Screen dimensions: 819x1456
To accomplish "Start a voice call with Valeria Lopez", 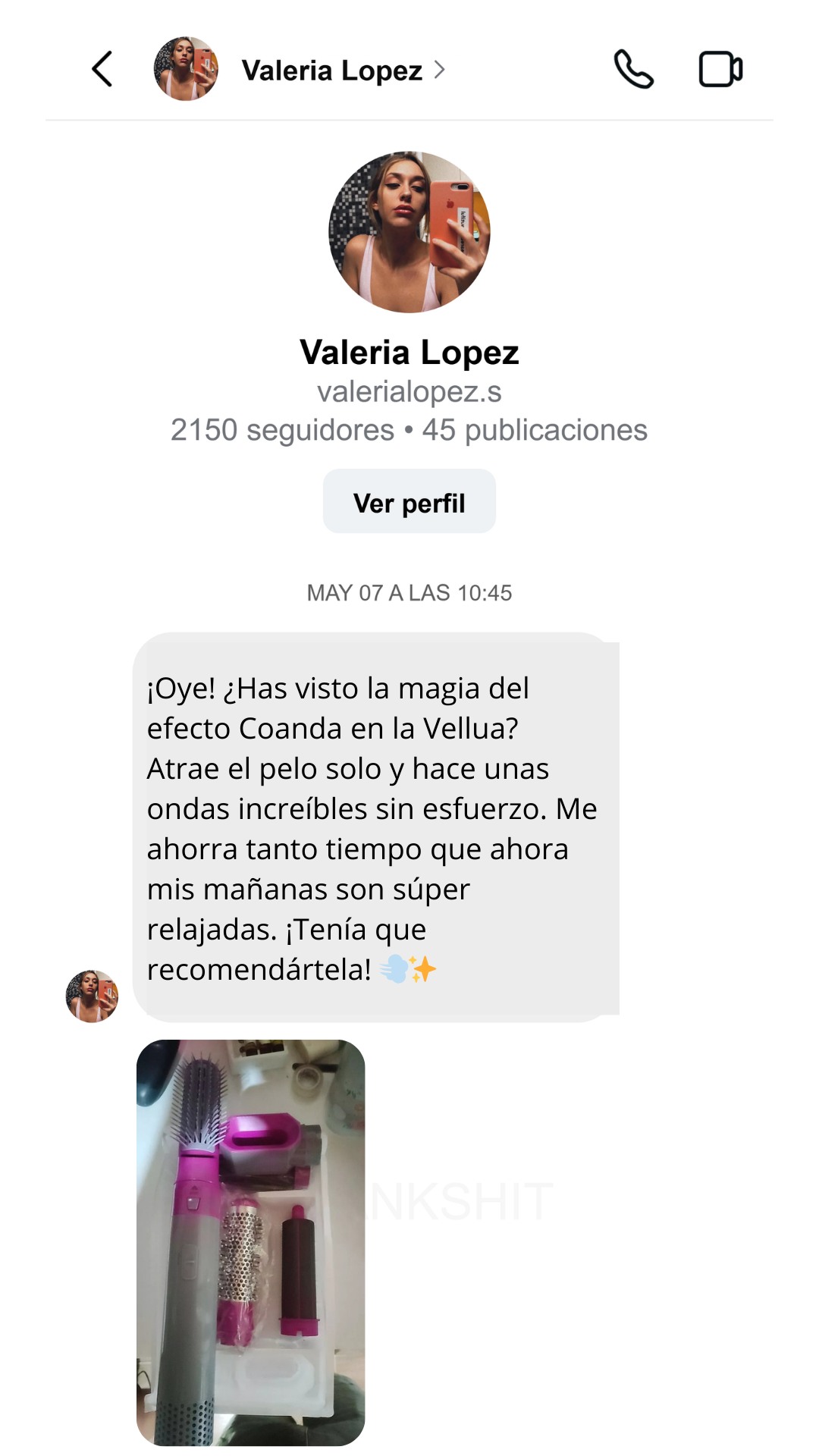I will pos(633,70).
